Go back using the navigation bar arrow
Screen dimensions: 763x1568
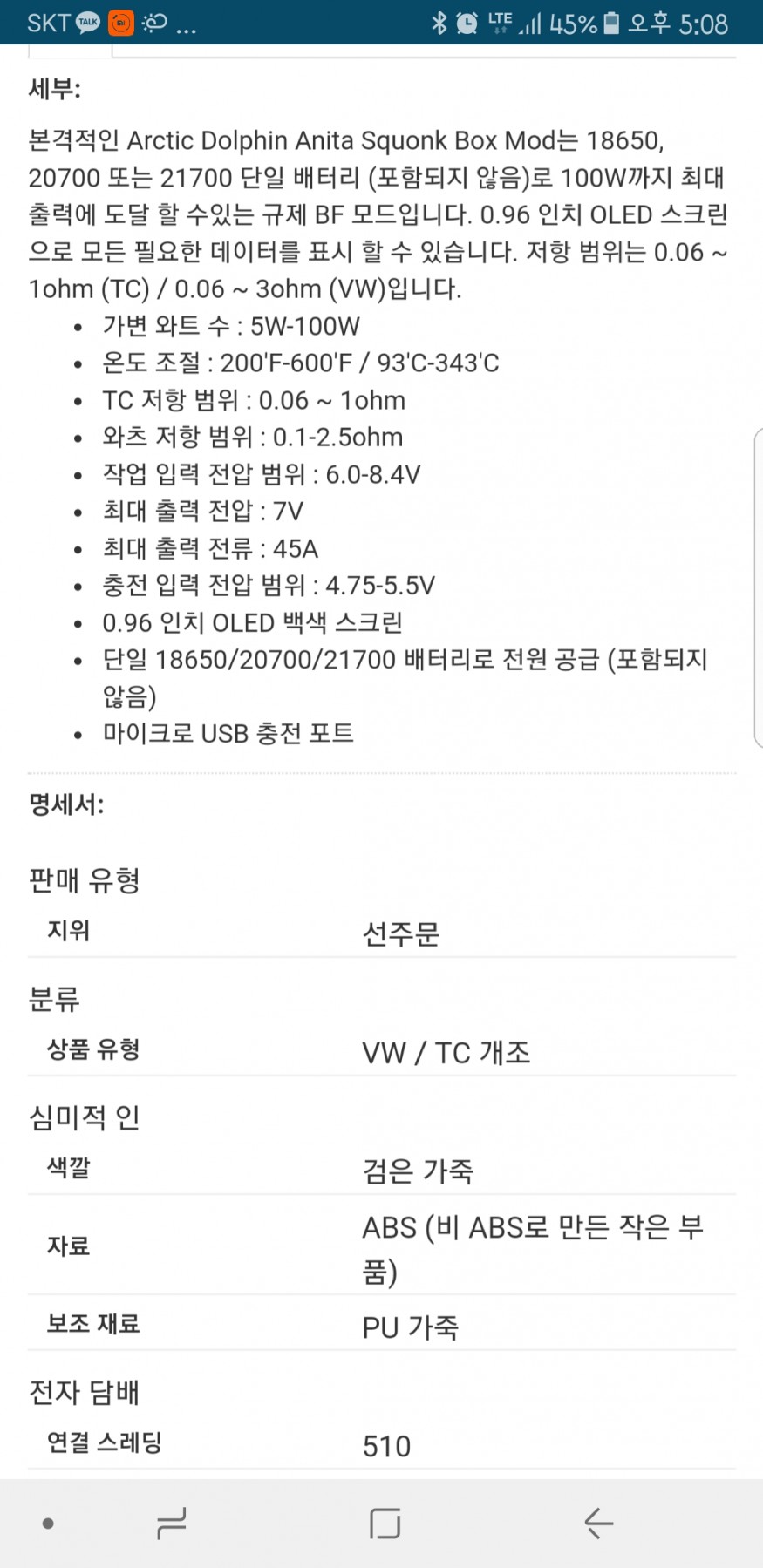tap(598, 1523)
